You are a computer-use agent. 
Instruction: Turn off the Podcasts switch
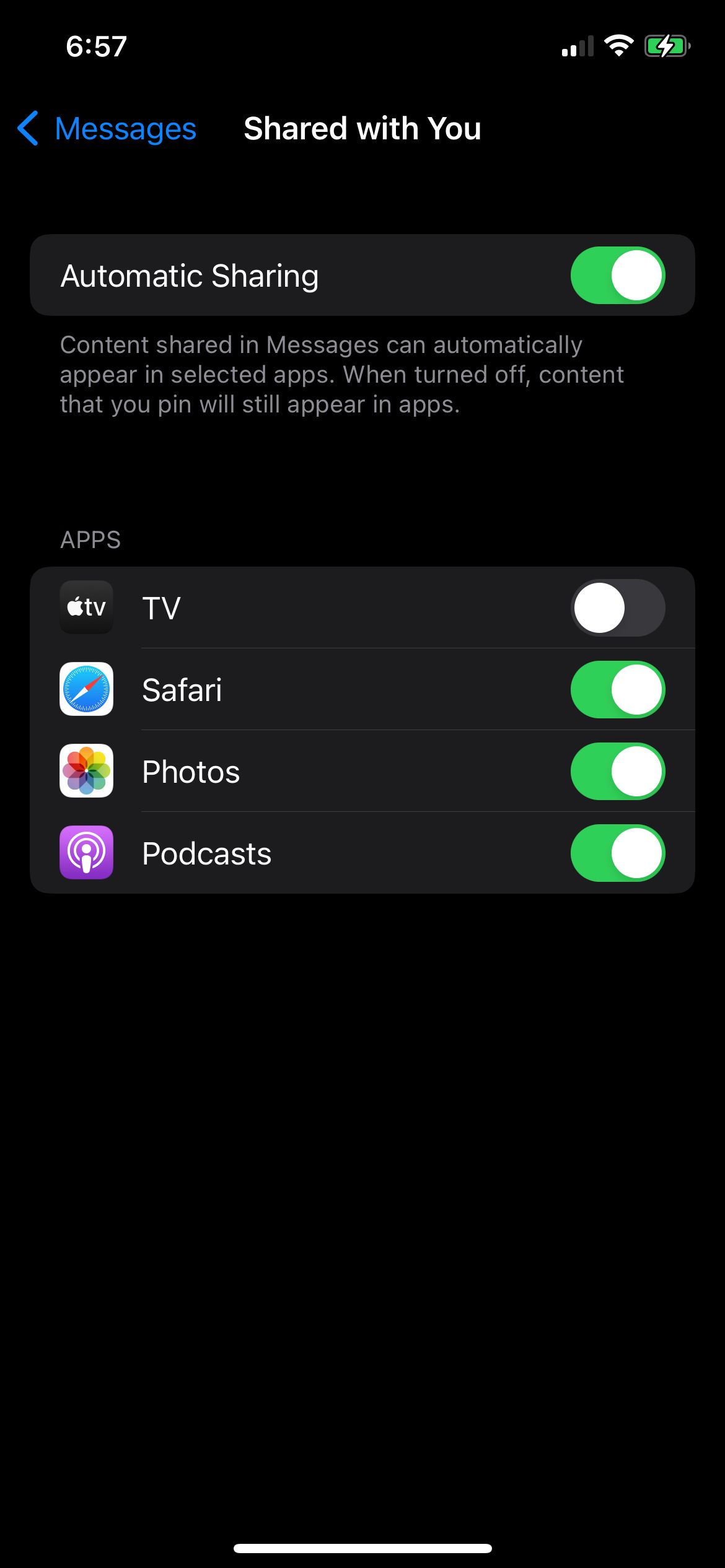click(x=617, y=853)
